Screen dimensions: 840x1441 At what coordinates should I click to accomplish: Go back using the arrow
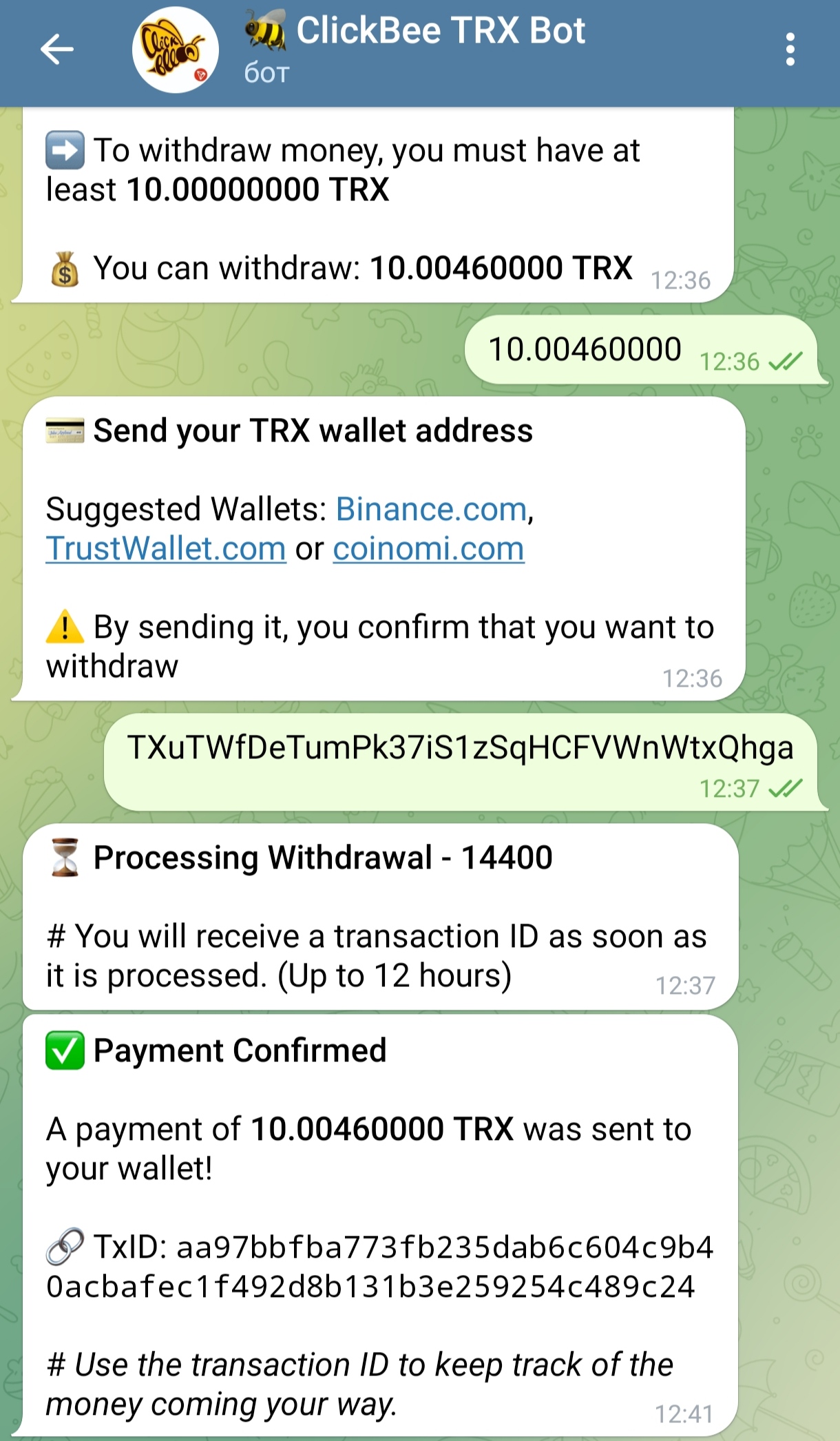(56, 50)
